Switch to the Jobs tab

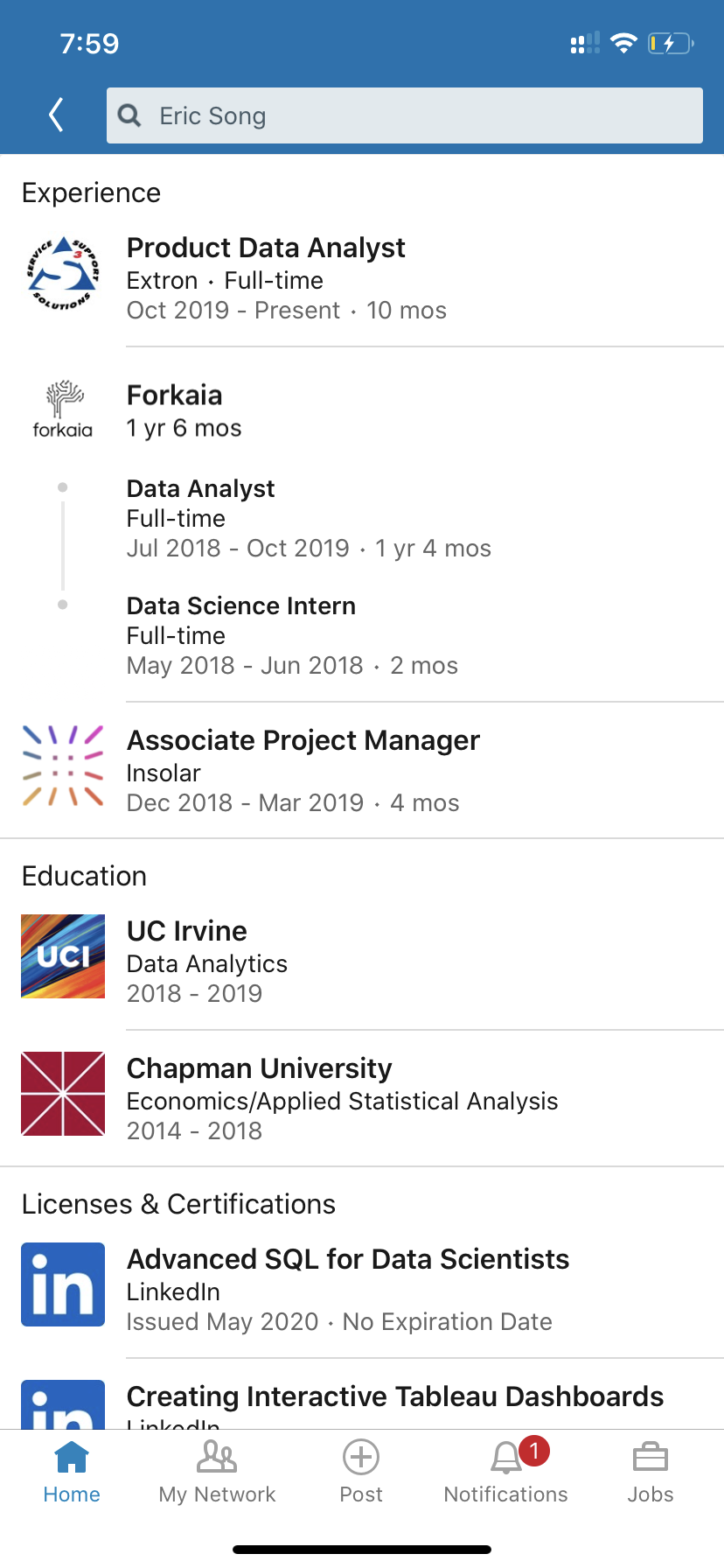(x=651, y=1472)
